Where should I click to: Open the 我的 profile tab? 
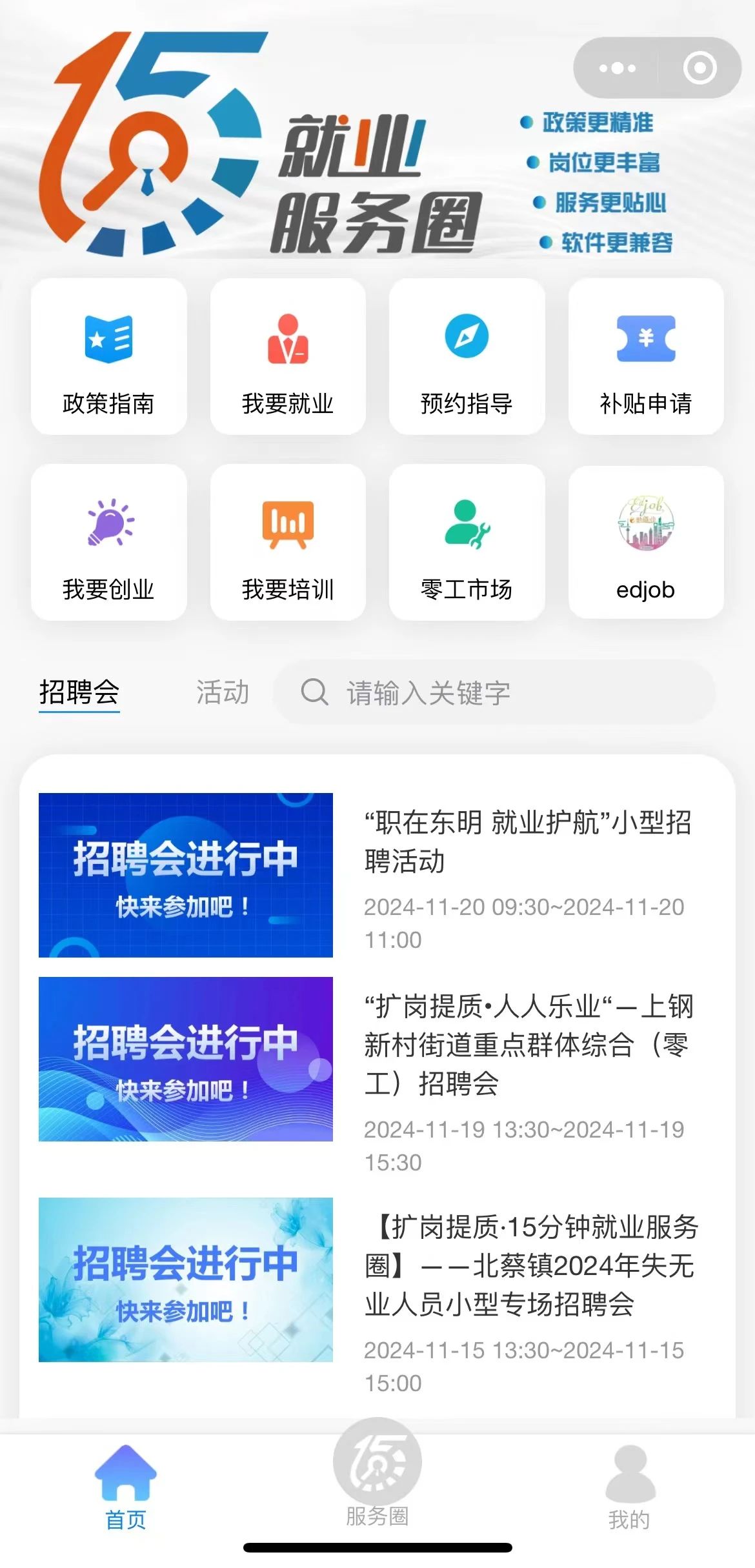pos(629,1492)
